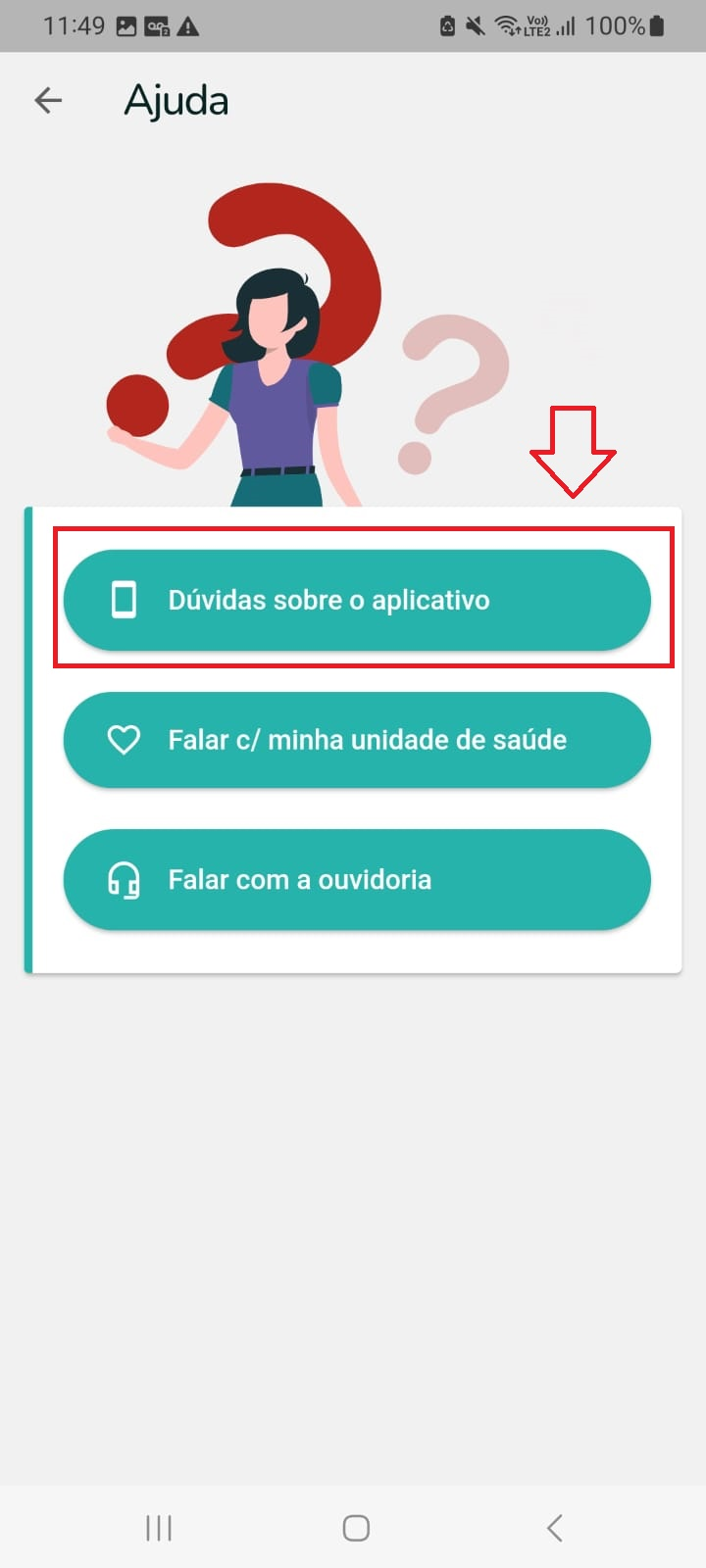The image size is (706, 1568).
Task: Select Falar c/ minha unidade de saúde
Action: coord(357,740)
